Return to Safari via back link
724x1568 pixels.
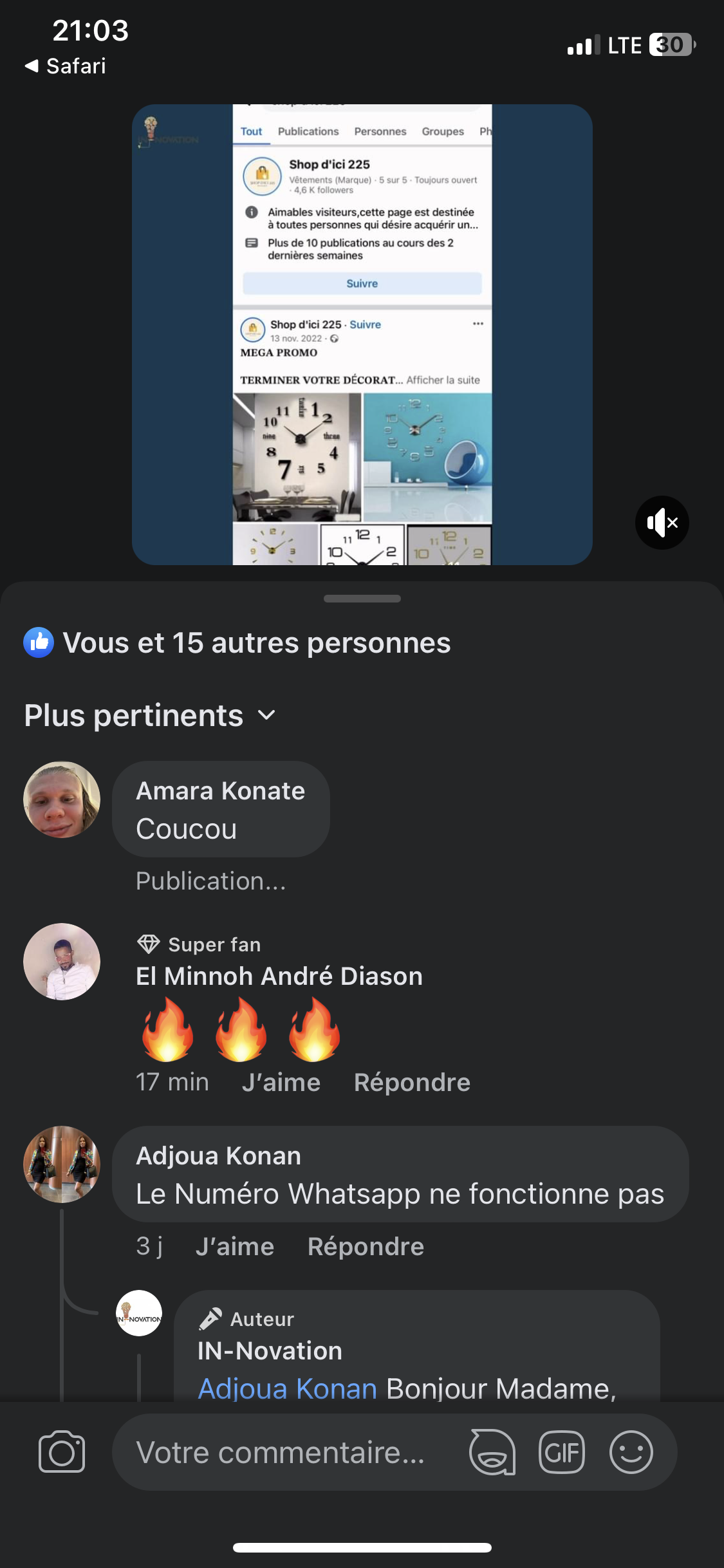coord(66,66)
